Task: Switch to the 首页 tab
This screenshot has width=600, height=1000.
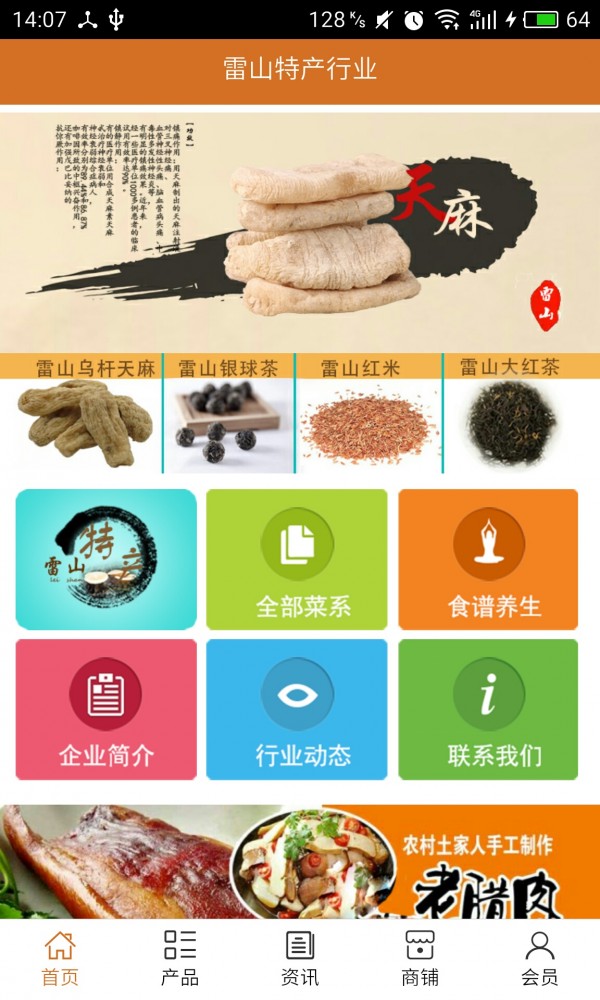Action: point(60,958)
